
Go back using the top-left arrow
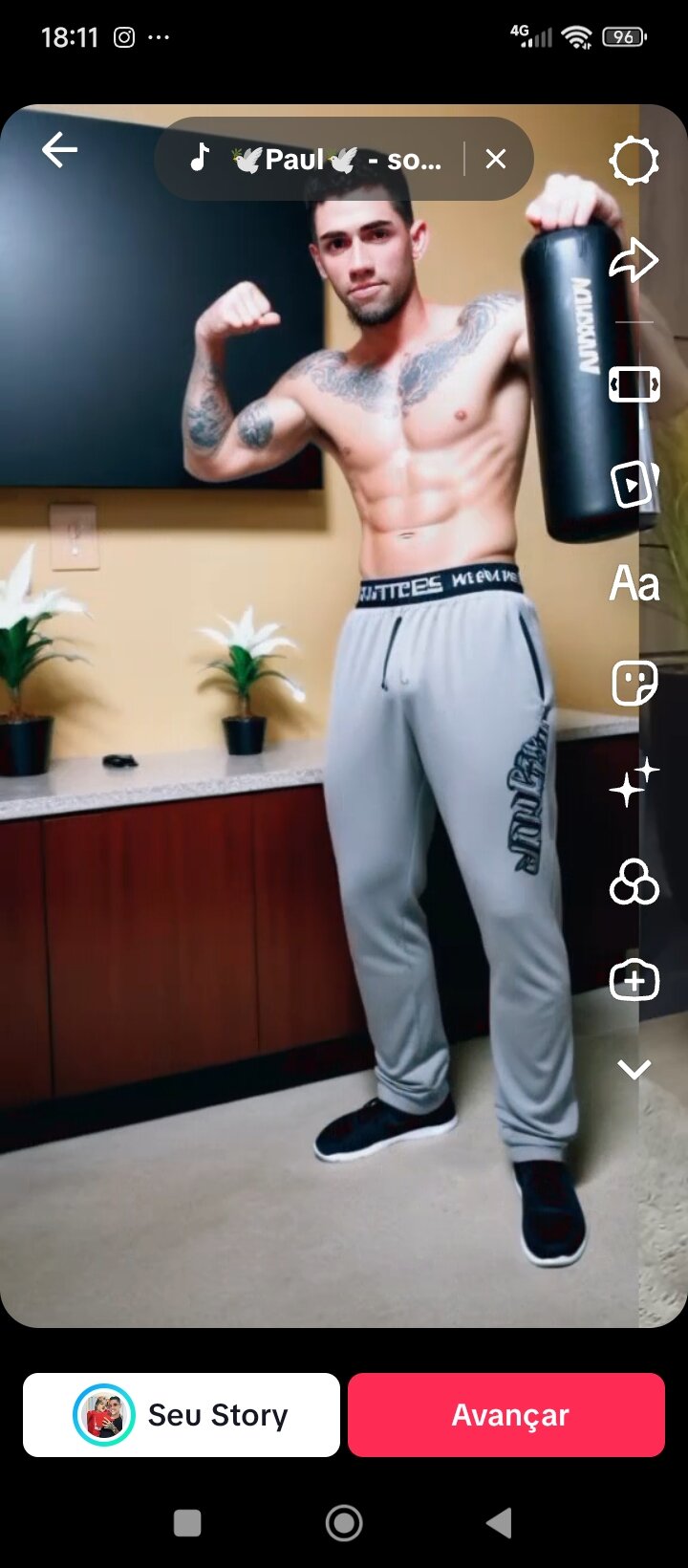59,150
